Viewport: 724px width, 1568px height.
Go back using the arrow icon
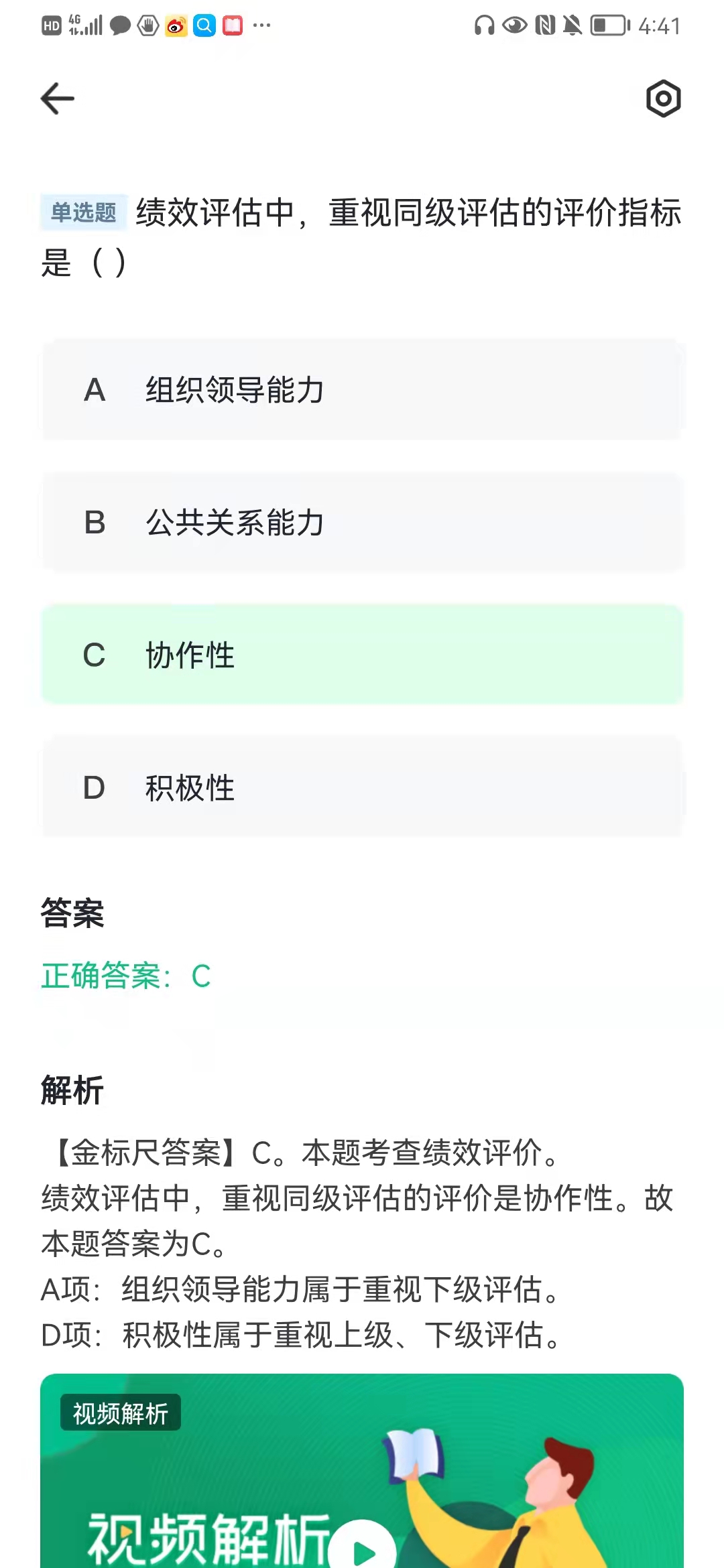click(58, 99)
